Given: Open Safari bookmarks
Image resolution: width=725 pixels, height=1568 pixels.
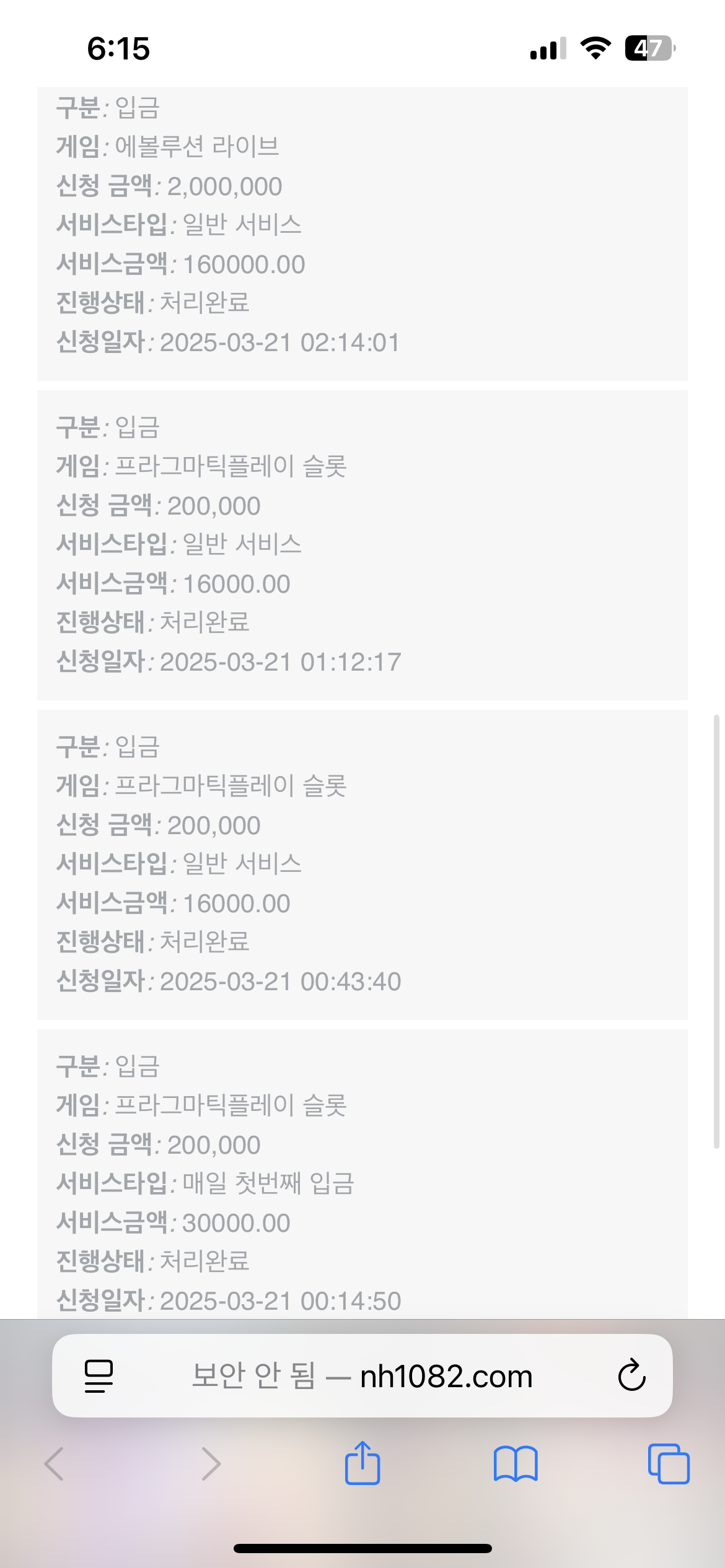Looking at the screenshot, I should [x=515, y=1463].
